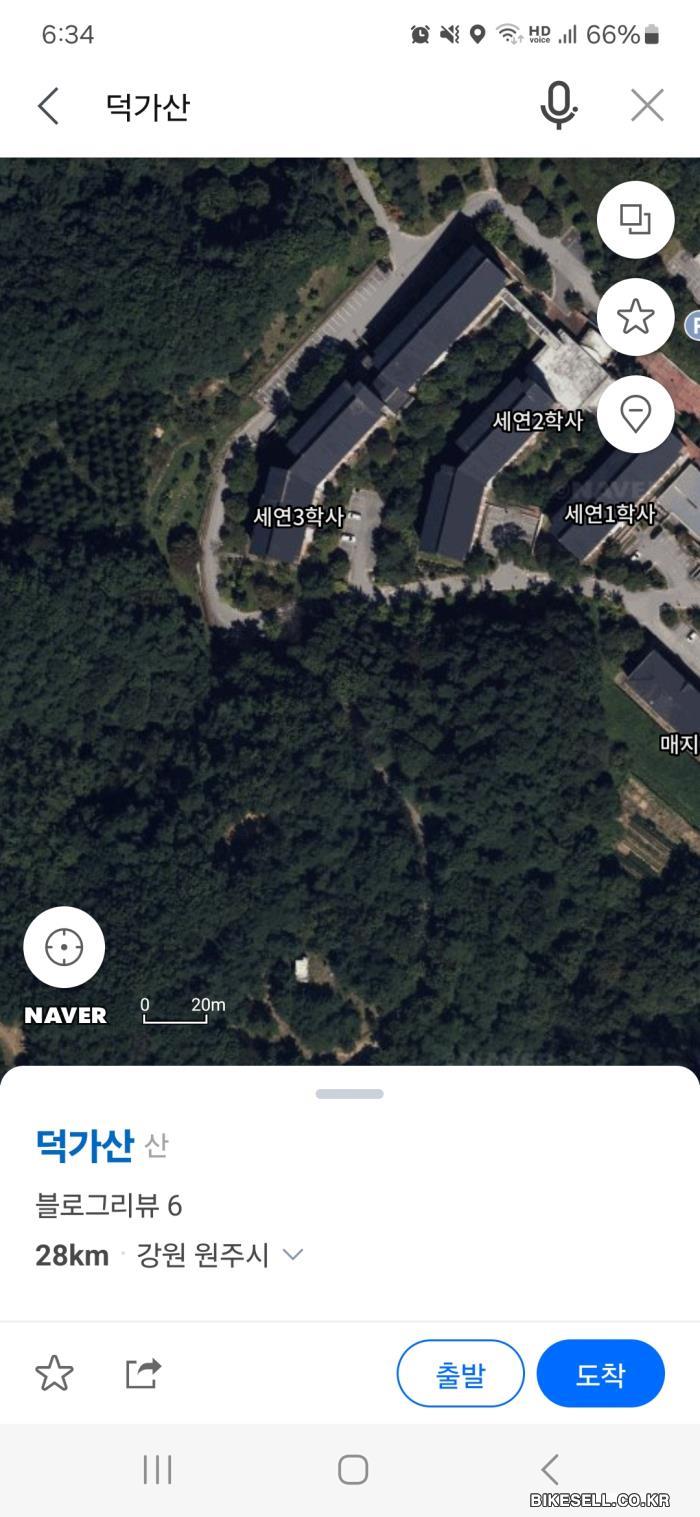Image resolution: width=700 pixels, height=1517 pixels.
Task: Tap the location pin map button
Action: tap(635, 414)
